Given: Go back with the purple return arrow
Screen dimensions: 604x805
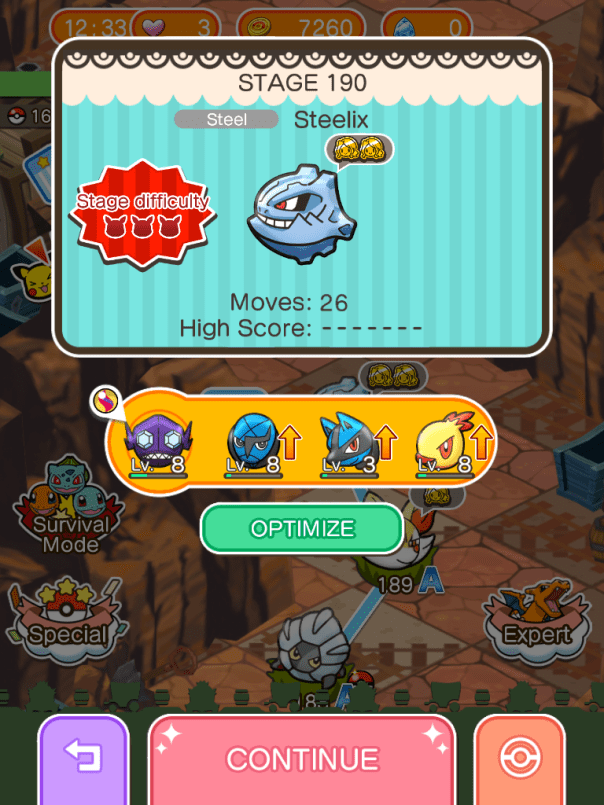Looking at the screenshot, I should 83,760.
